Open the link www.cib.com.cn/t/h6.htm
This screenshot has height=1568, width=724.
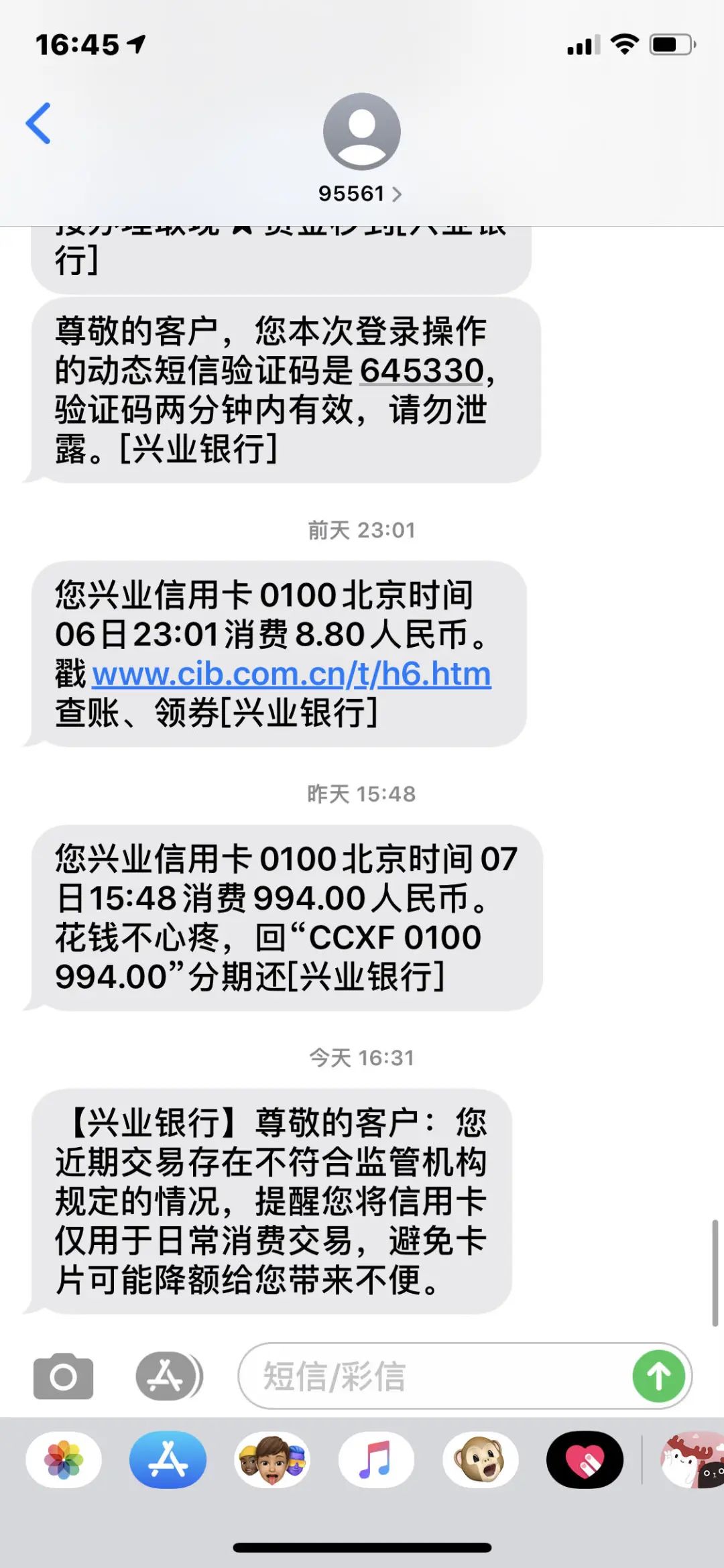pyautogui.click(x=291, y=676)
